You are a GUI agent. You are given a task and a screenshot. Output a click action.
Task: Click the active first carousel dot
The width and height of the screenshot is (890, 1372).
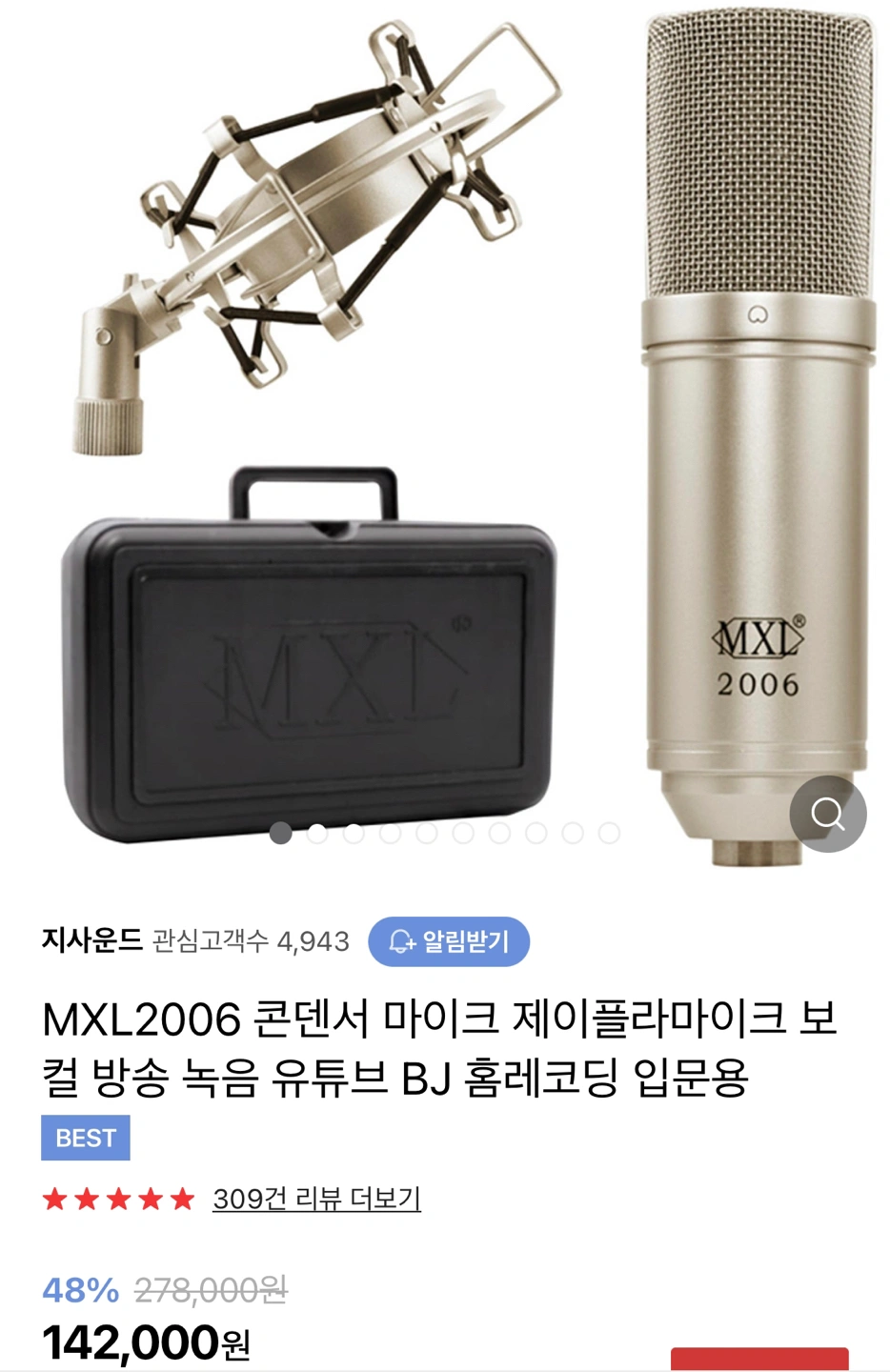click(x=281, y=835)
